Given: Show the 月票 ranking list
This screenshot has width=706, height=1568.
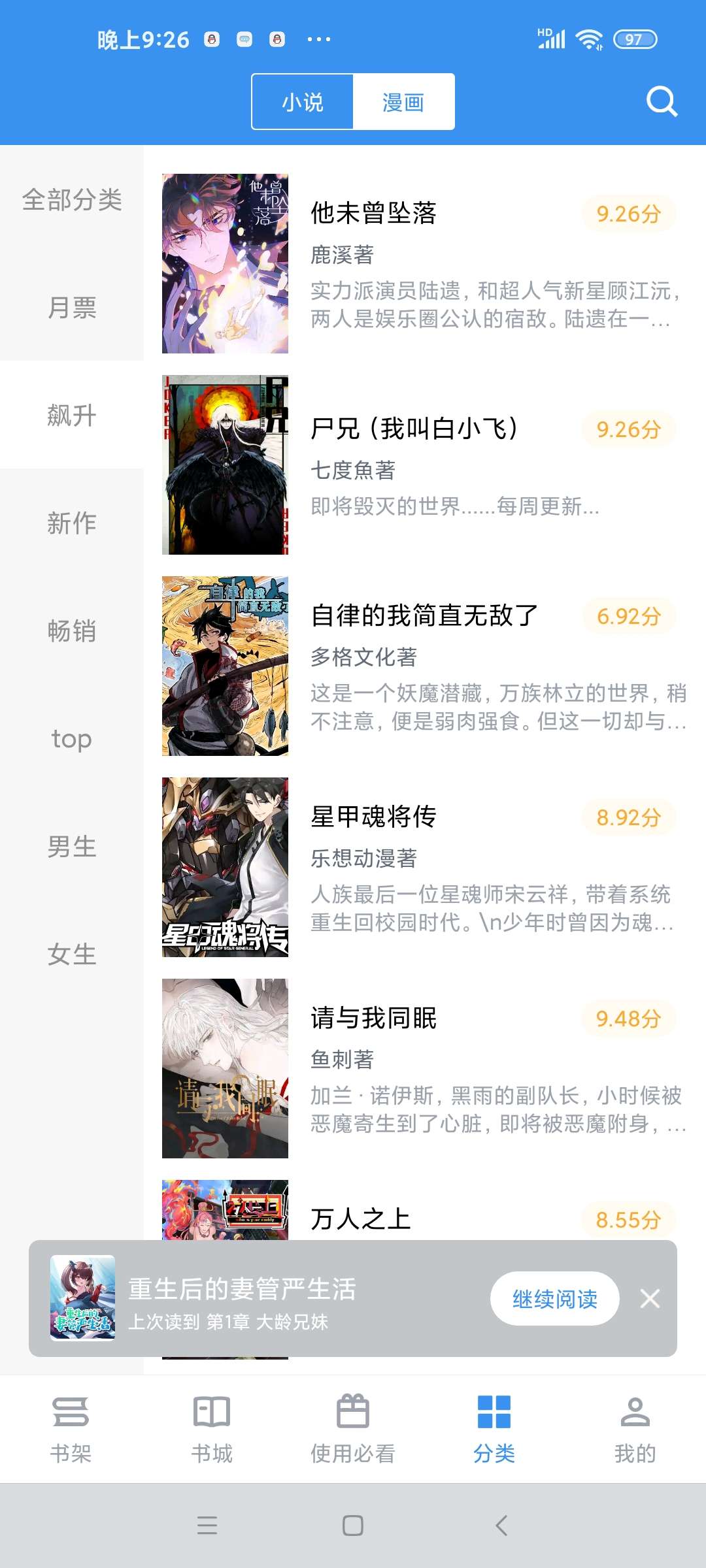Looking at the screenshot, I should (x=72, y=308).
